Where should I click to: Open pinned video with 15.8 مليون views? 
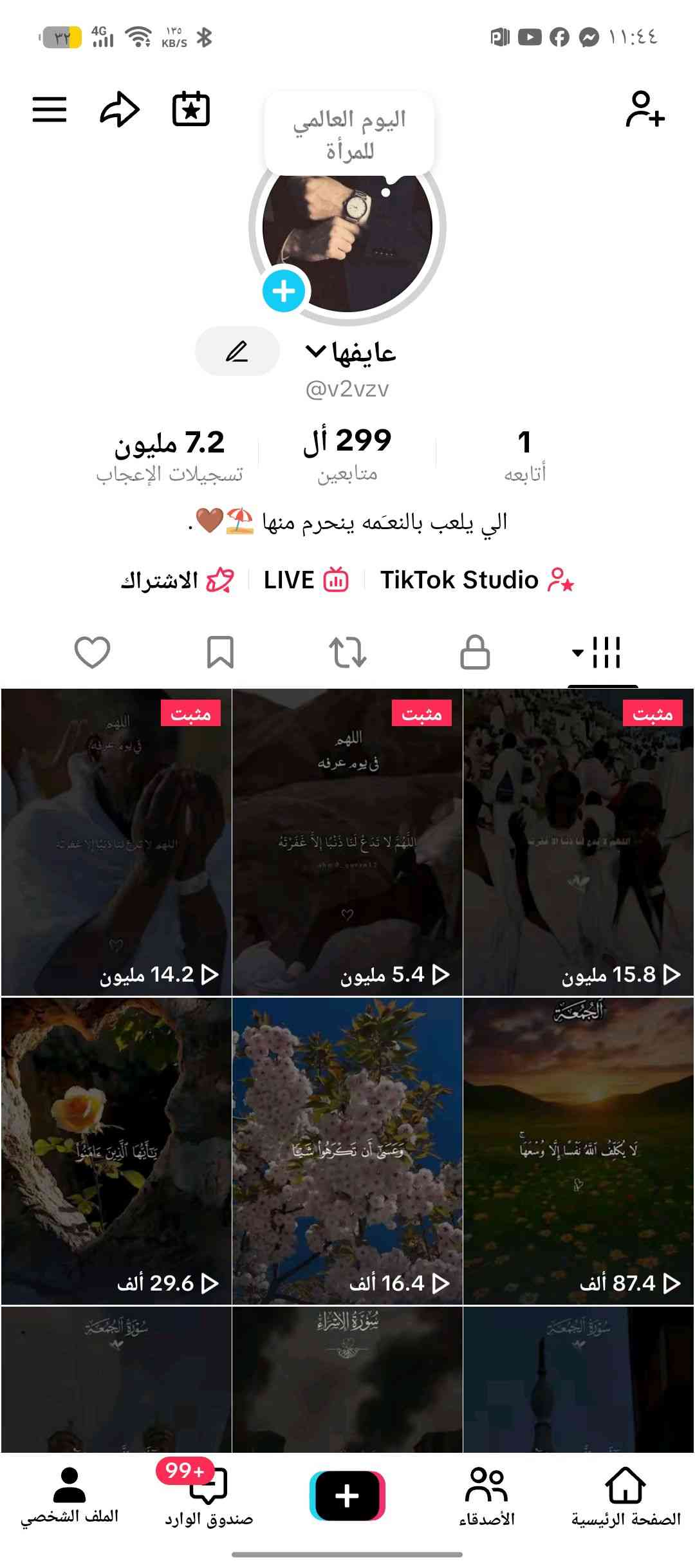[579, 842]
